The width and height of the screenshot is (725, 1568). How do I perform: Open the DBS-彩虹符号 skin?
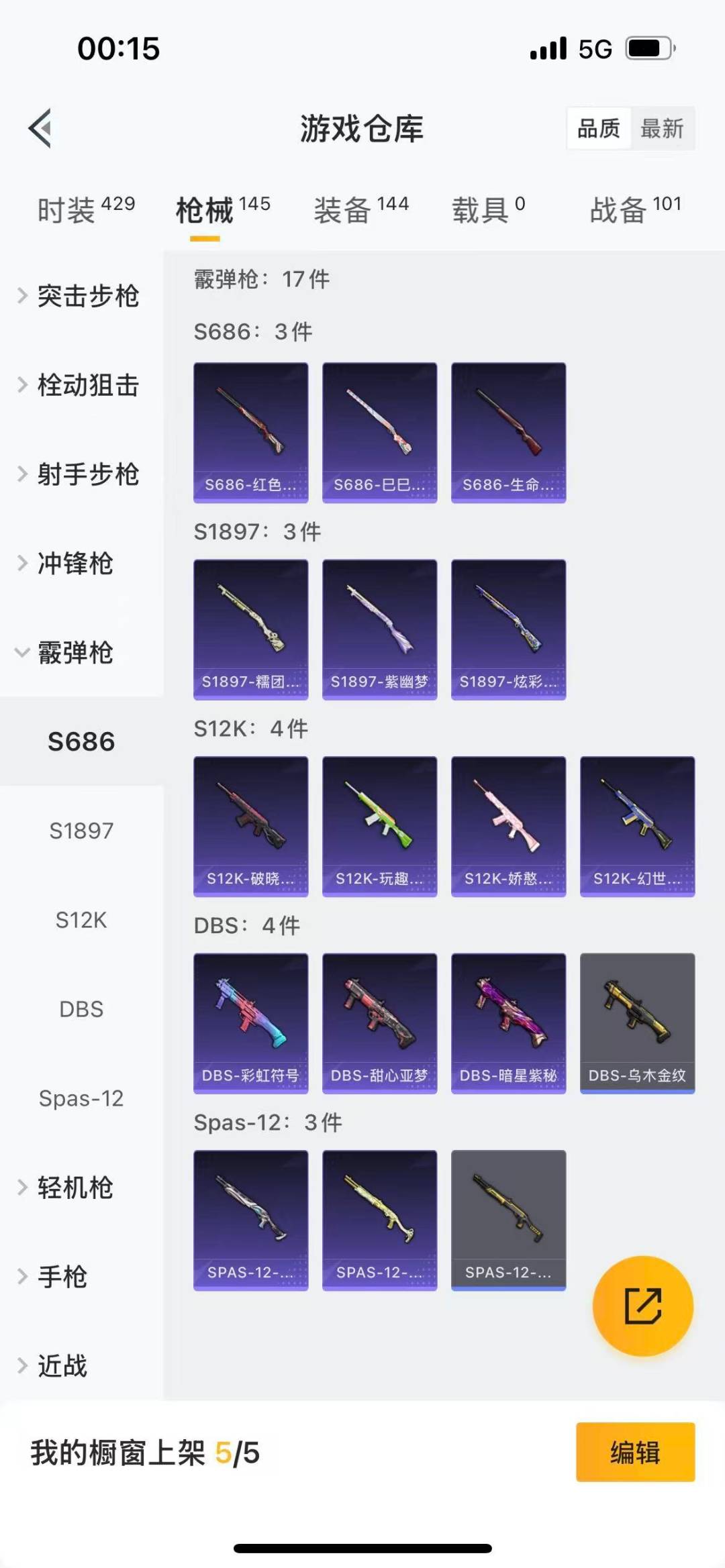pos(250,1023)
